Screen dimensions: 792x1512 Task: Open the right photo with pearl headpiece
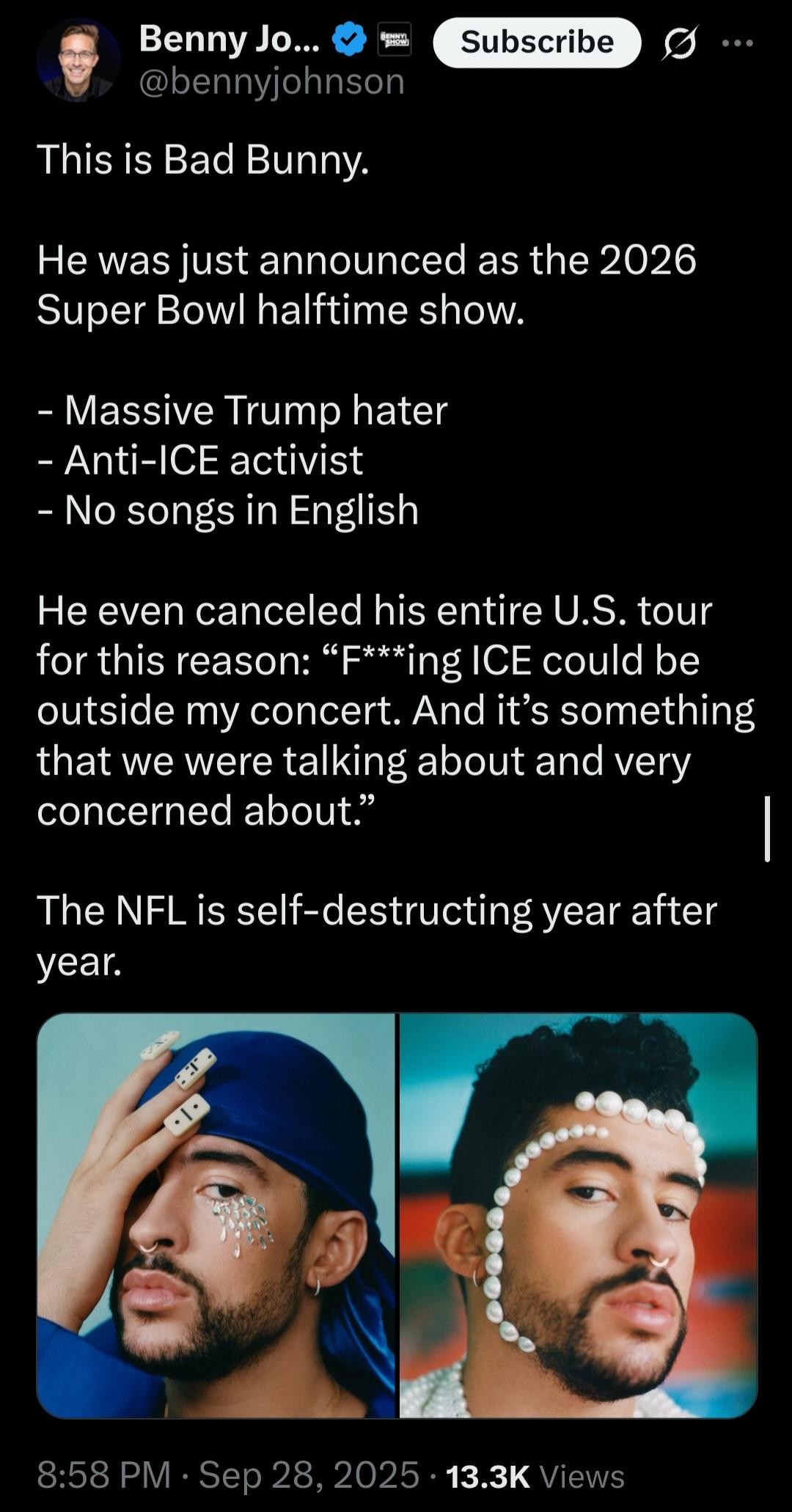[x=578, y=1215]
